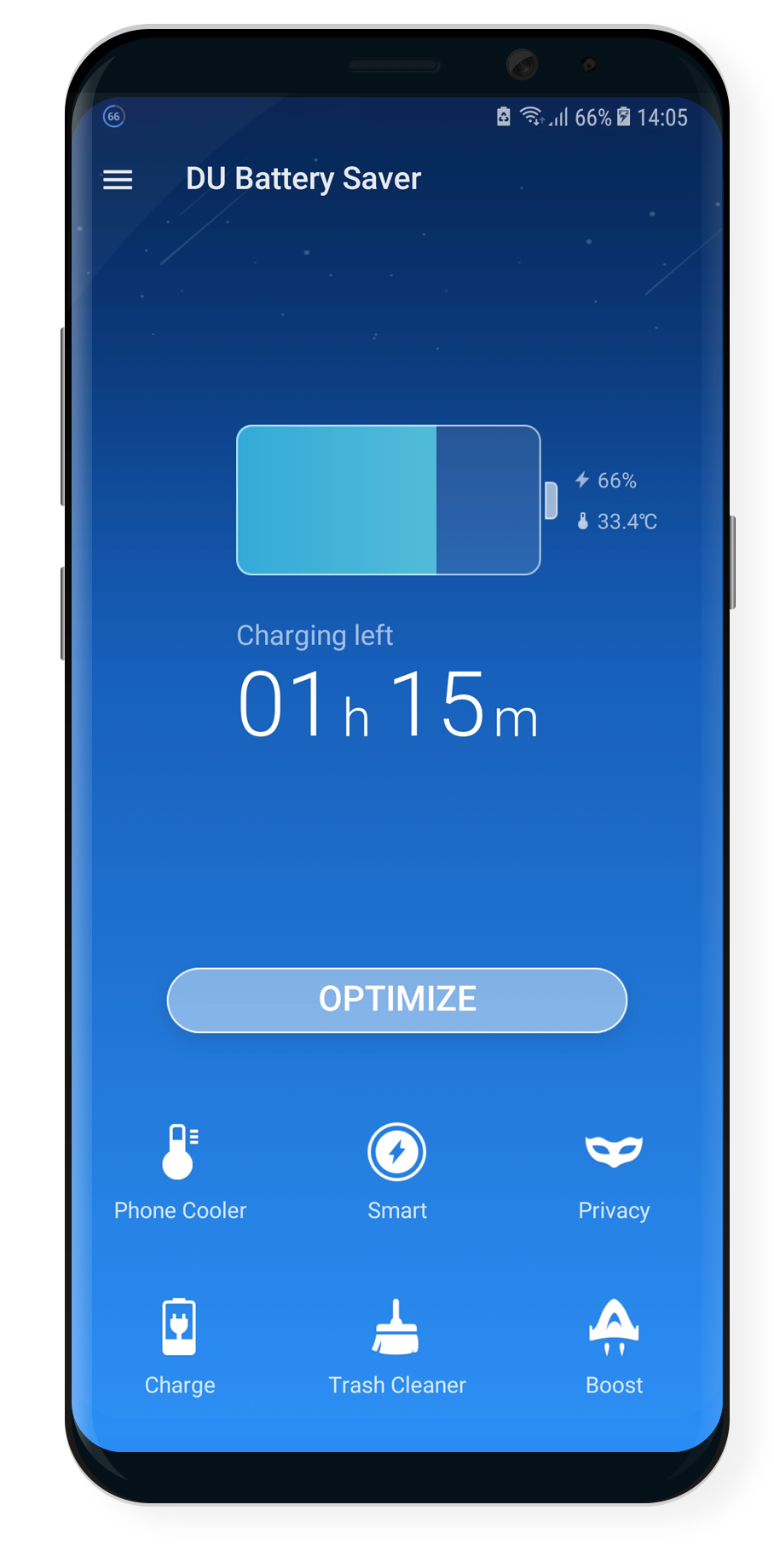Open the hamburger drawer menu
The image size is (774, 1568).
coord(118,180)
